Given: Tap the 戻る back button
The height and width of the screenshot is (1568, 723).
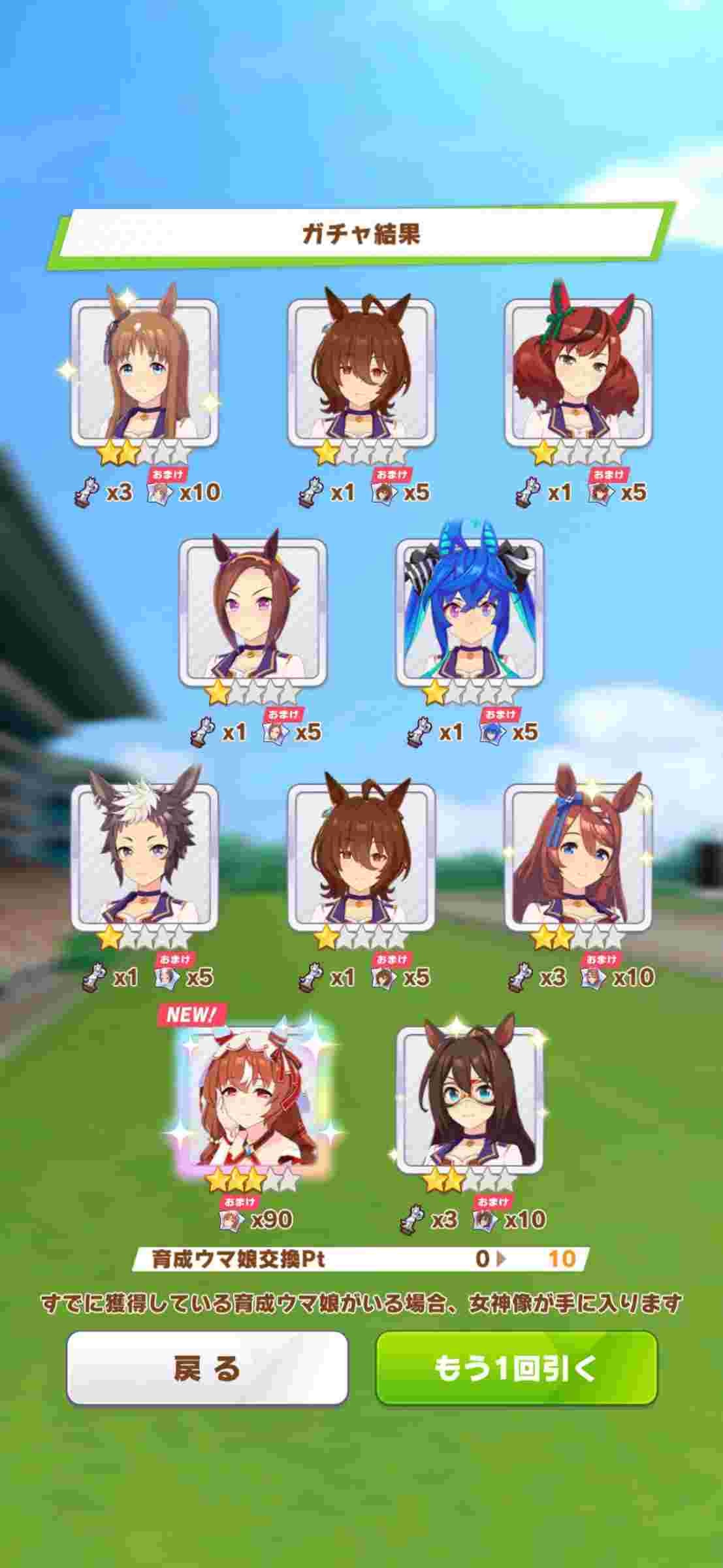Looking at the screenshot, I should [207, 1367].
